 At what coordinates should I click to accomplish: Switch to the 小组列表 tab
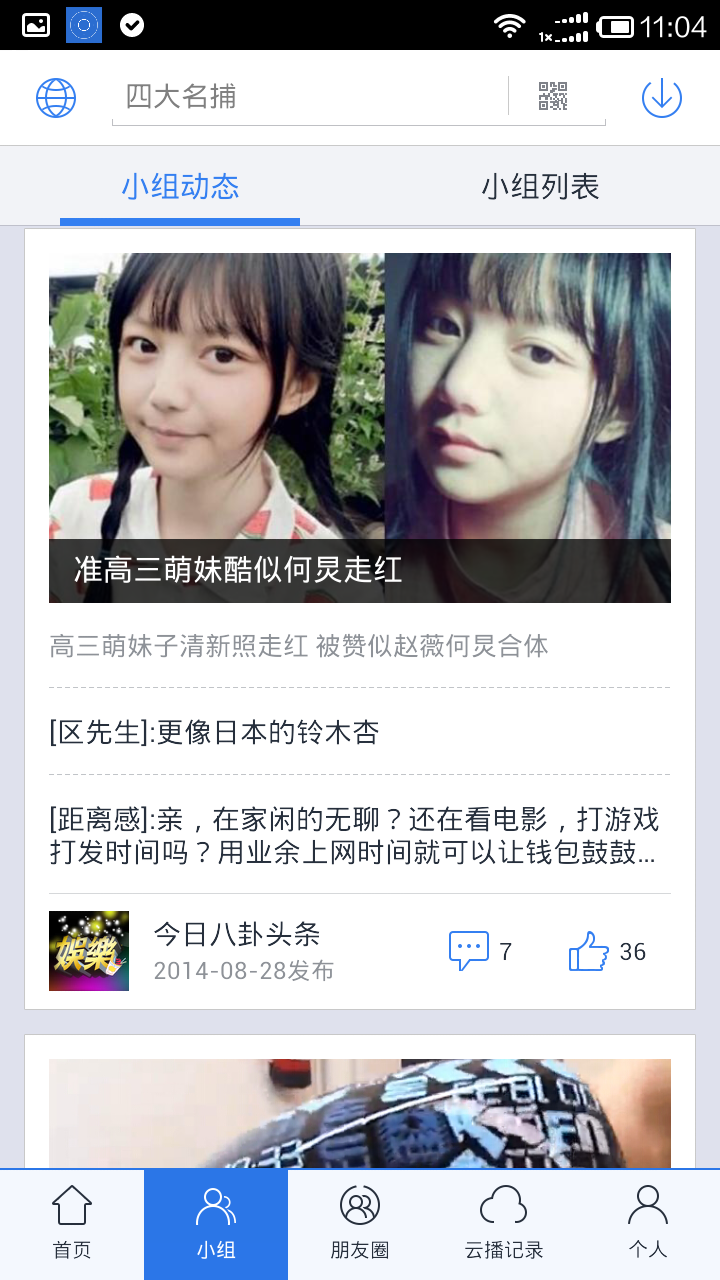coord(540,186)
